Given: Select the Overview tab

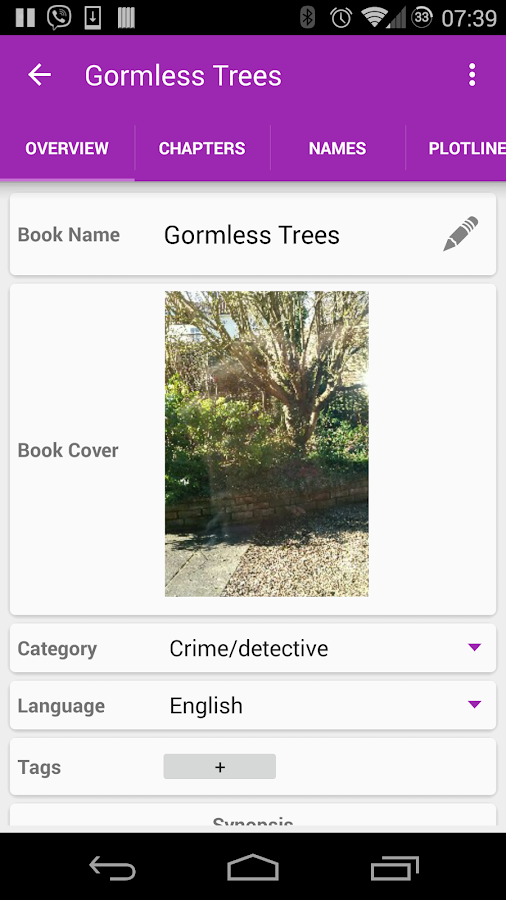Looking at the screenshot, I should point(67,148).
